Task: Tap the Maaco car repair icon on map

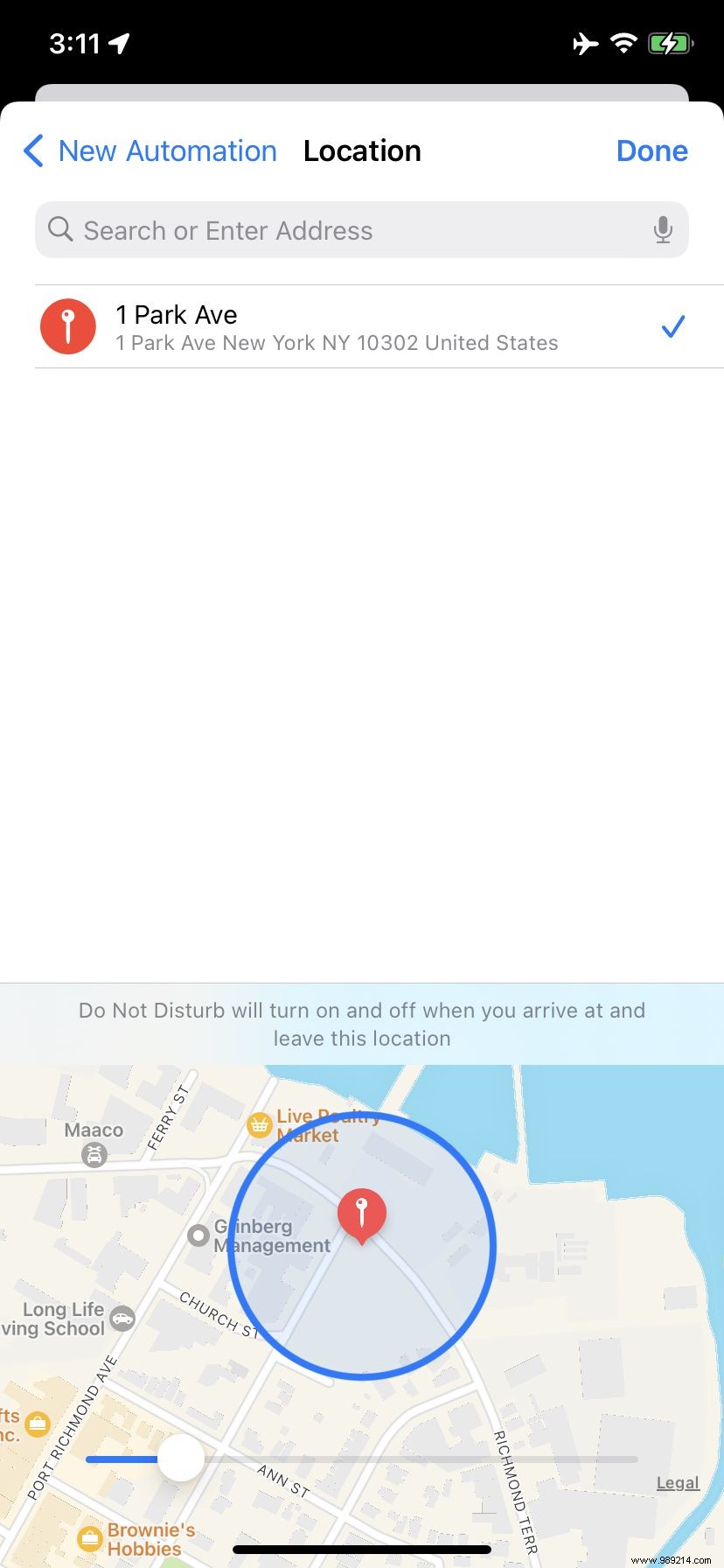Action: [94, 1155]
